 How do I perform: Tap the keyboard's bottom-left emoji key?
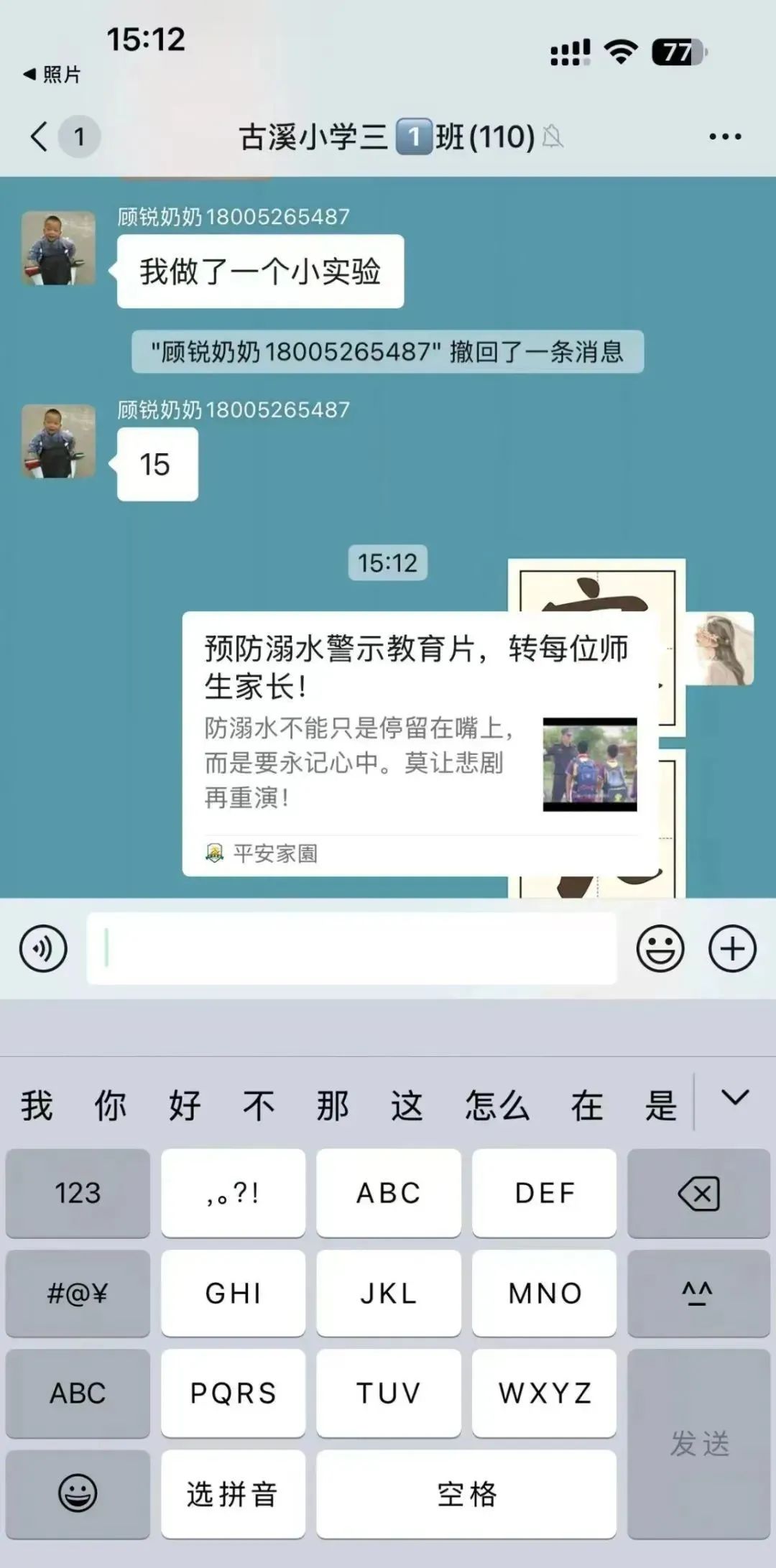point(78,1494)
